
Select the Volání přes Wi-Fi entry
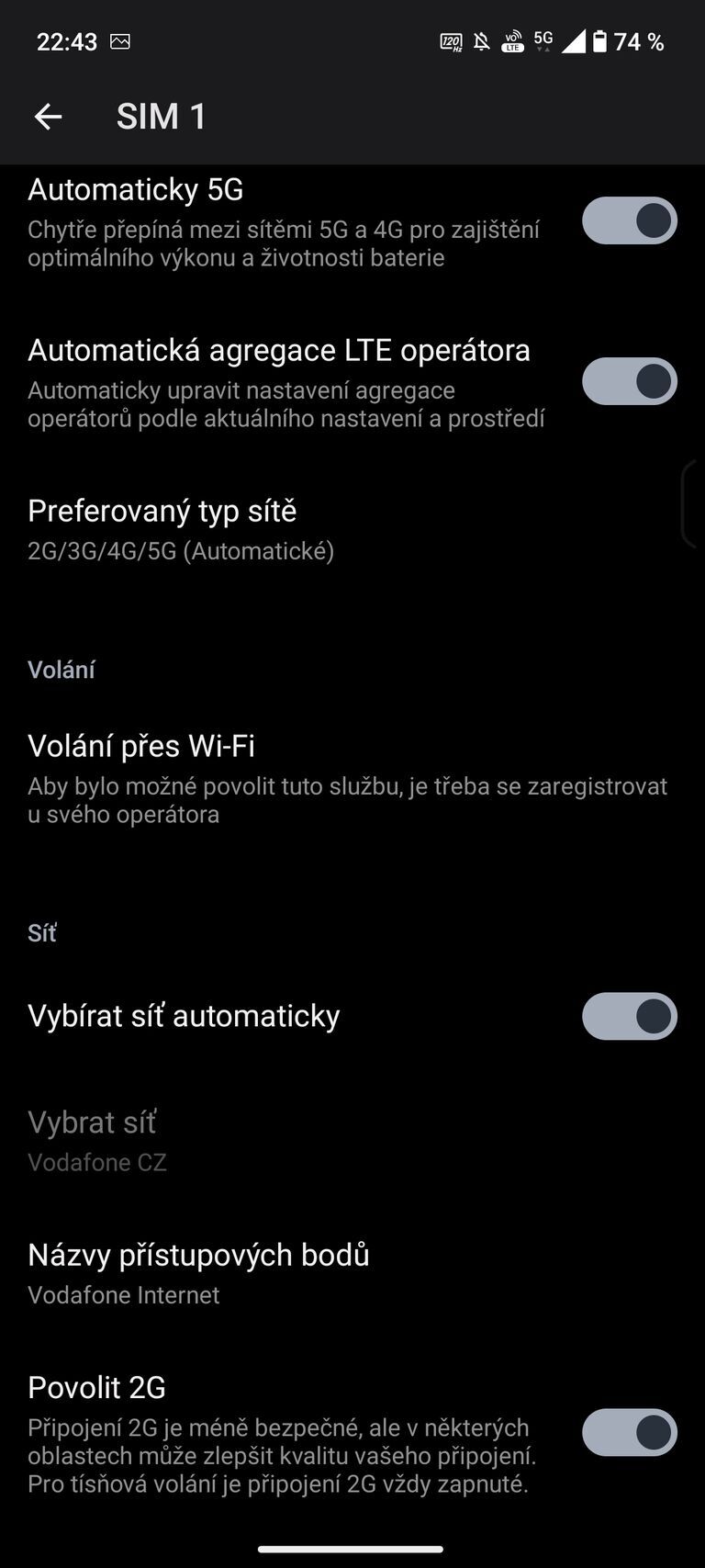pos(275,776)
